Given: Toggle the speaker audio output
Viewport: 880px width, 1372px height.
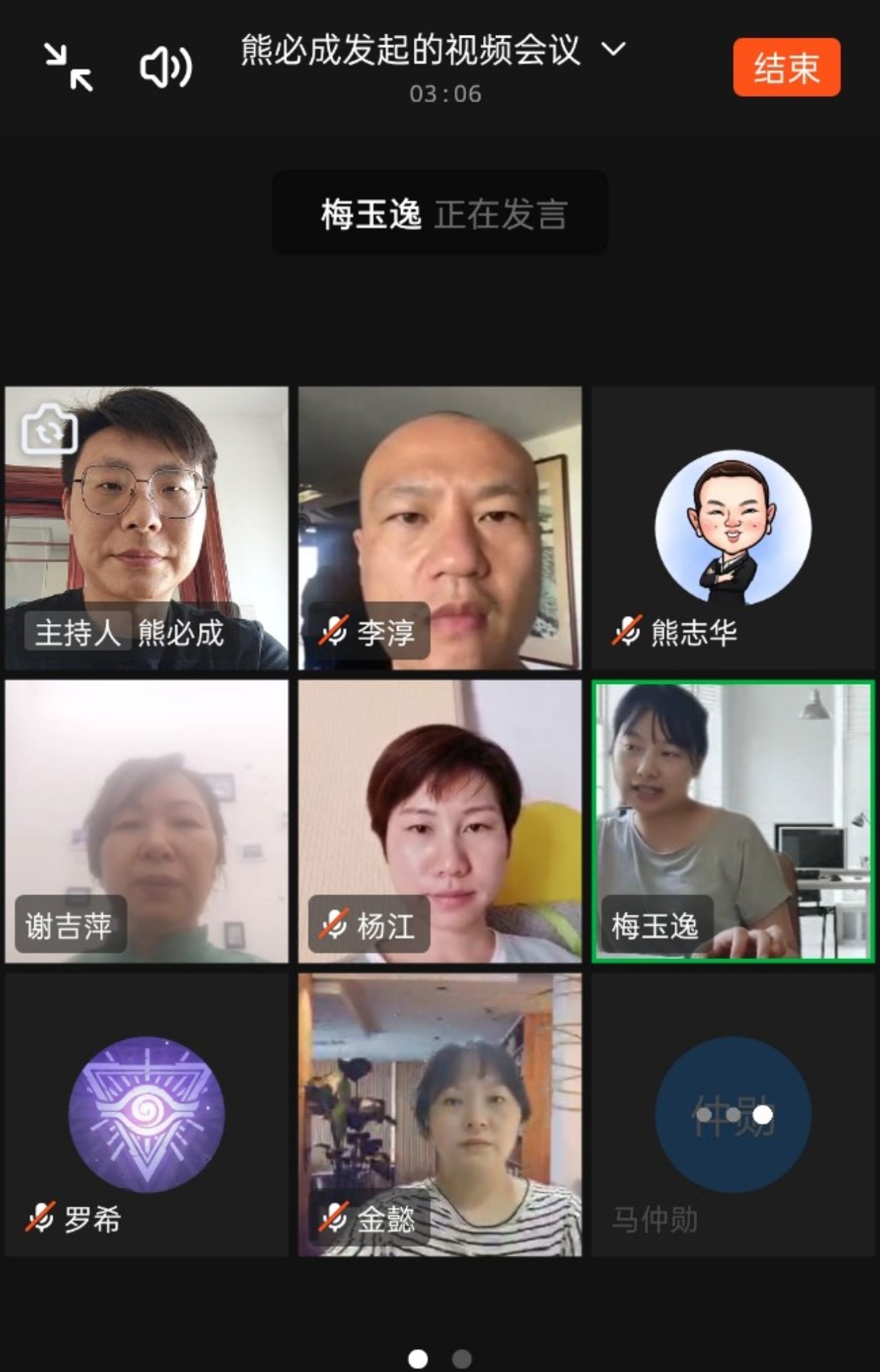Looking at the screenshot, I should pyautogui.click(x=166, y=67).
